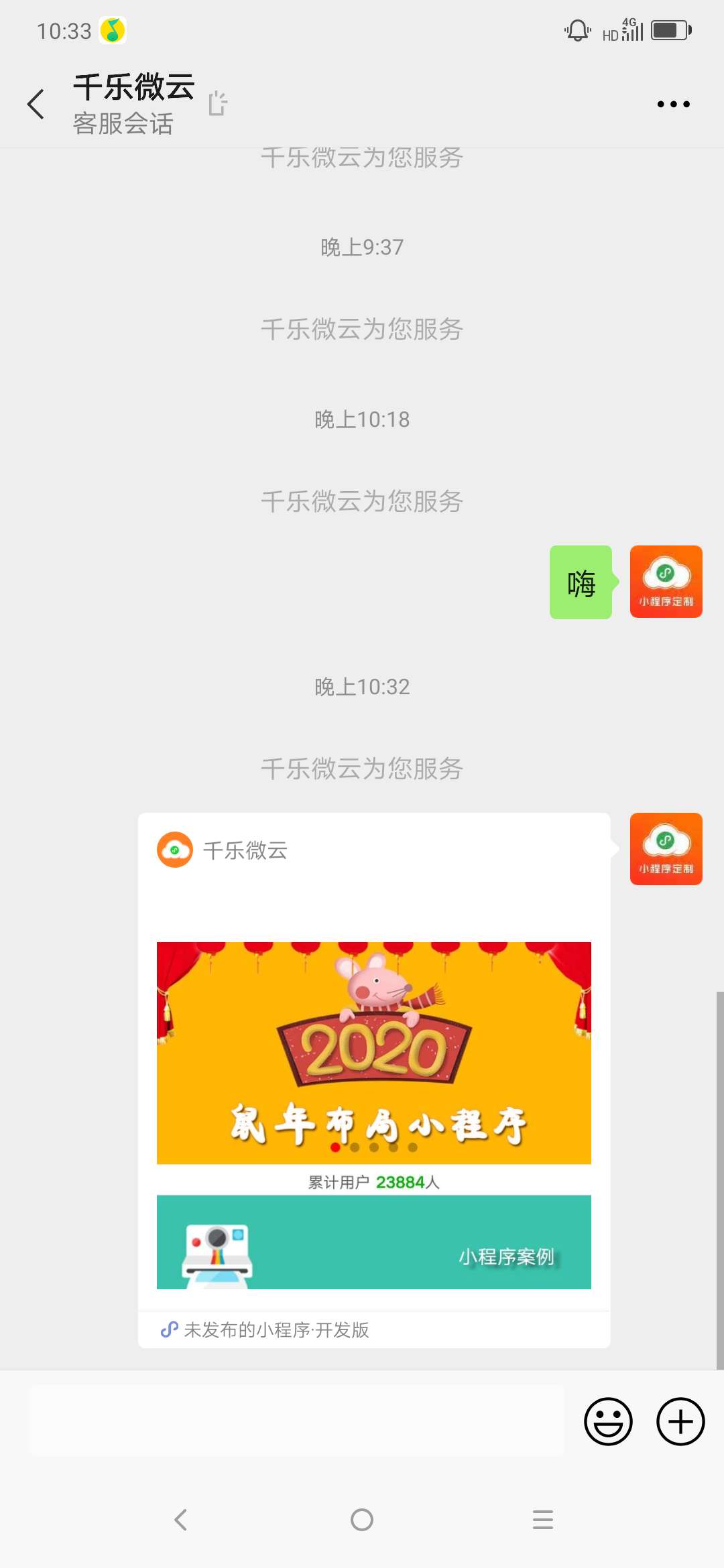Tap the avatar beside the mini program card
The image size is (724, 1568).
pos(666,849)
